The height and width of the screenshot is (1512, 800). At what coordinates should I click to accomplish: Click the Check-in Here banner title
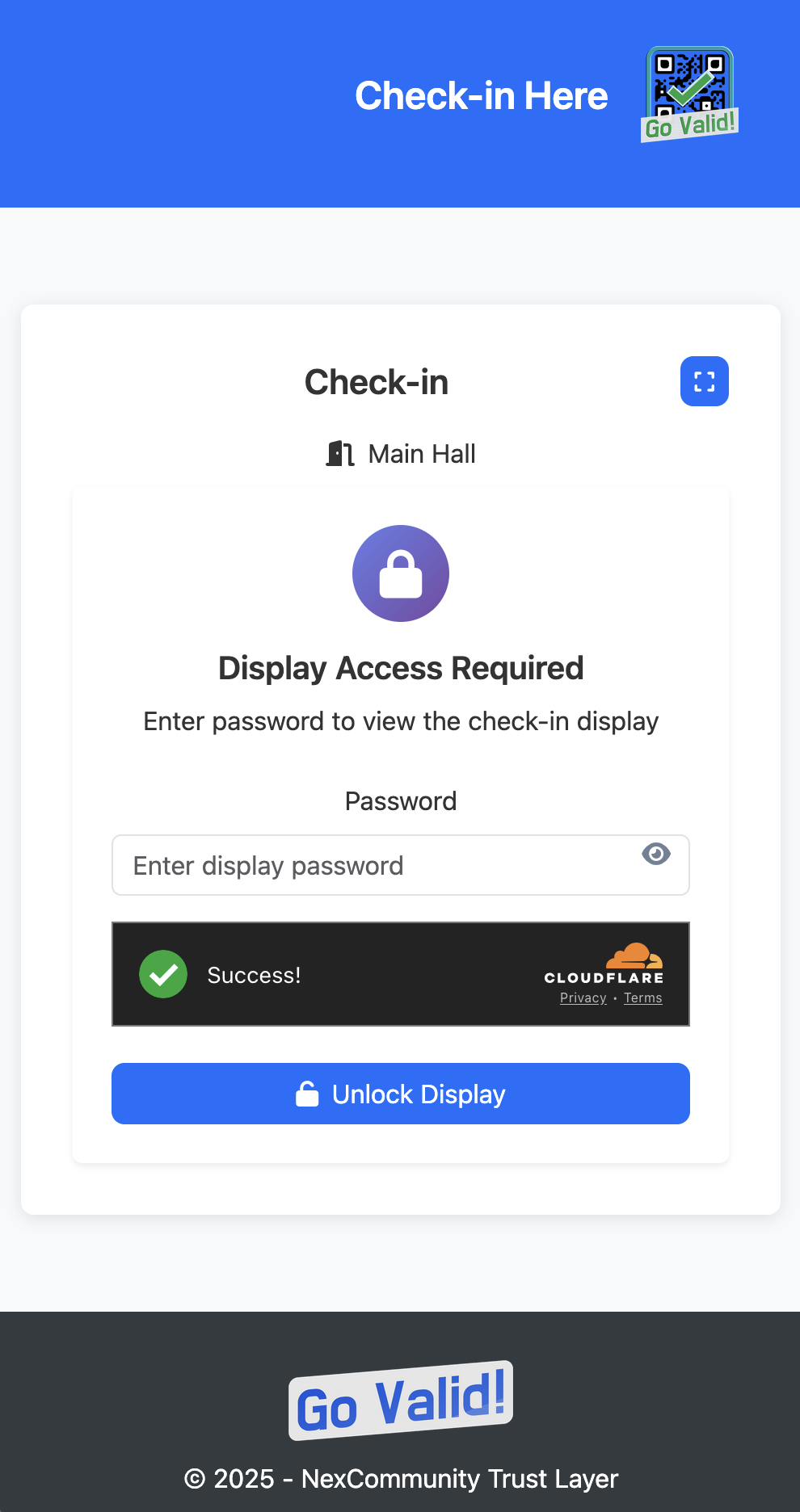481,95
